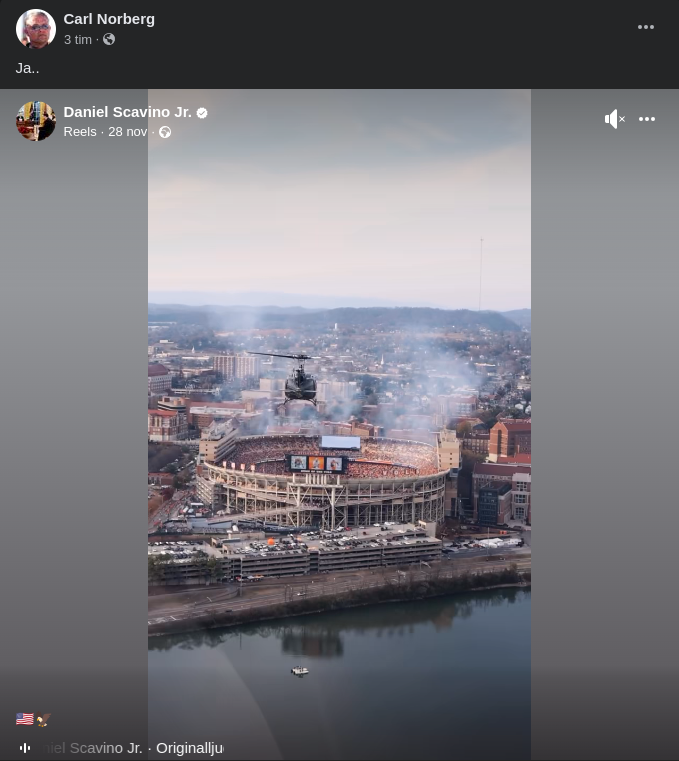Visit Daniel Scavino Jr.'s profile name
The image size is (679, 761).
coord(127,112)
